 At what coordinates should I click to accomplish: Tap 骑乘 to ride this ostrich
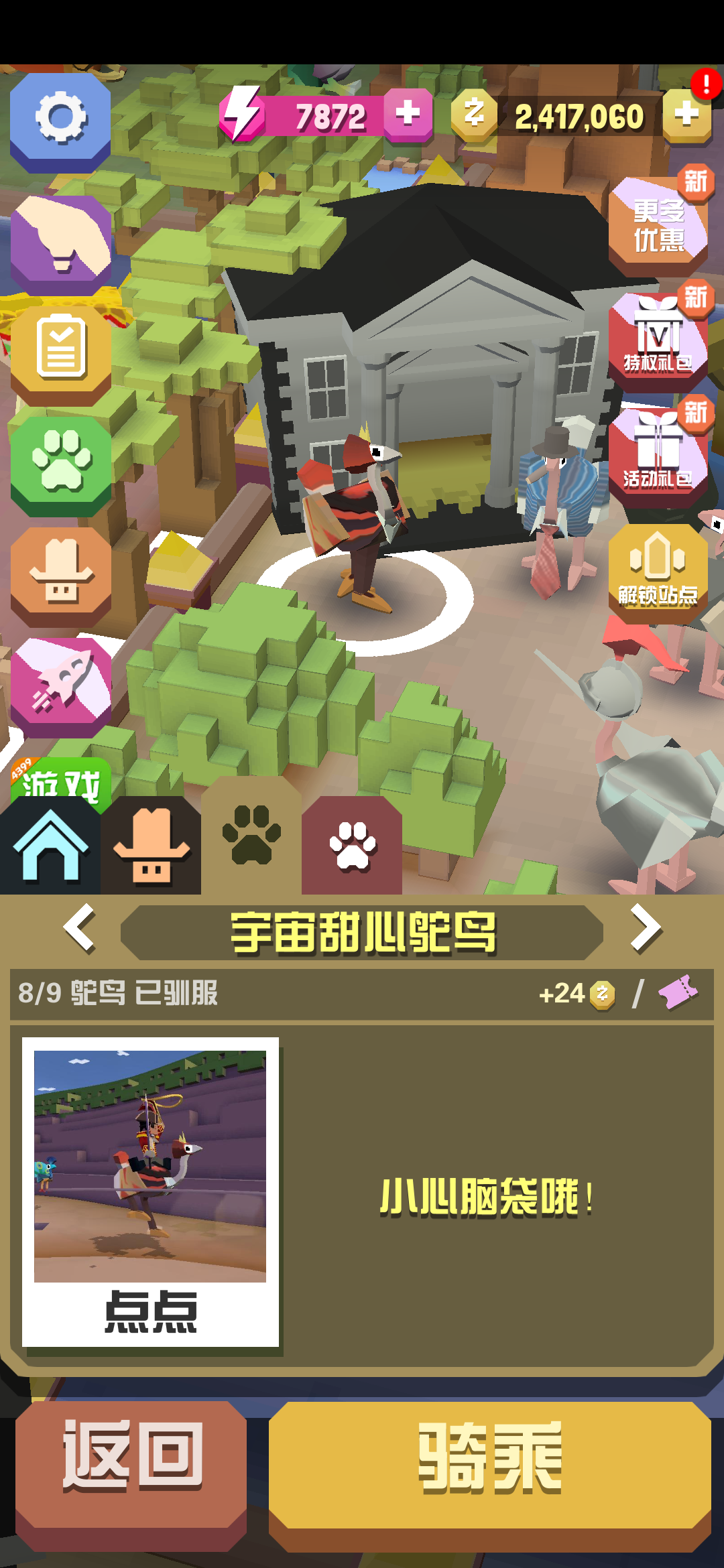[489, 1467]
